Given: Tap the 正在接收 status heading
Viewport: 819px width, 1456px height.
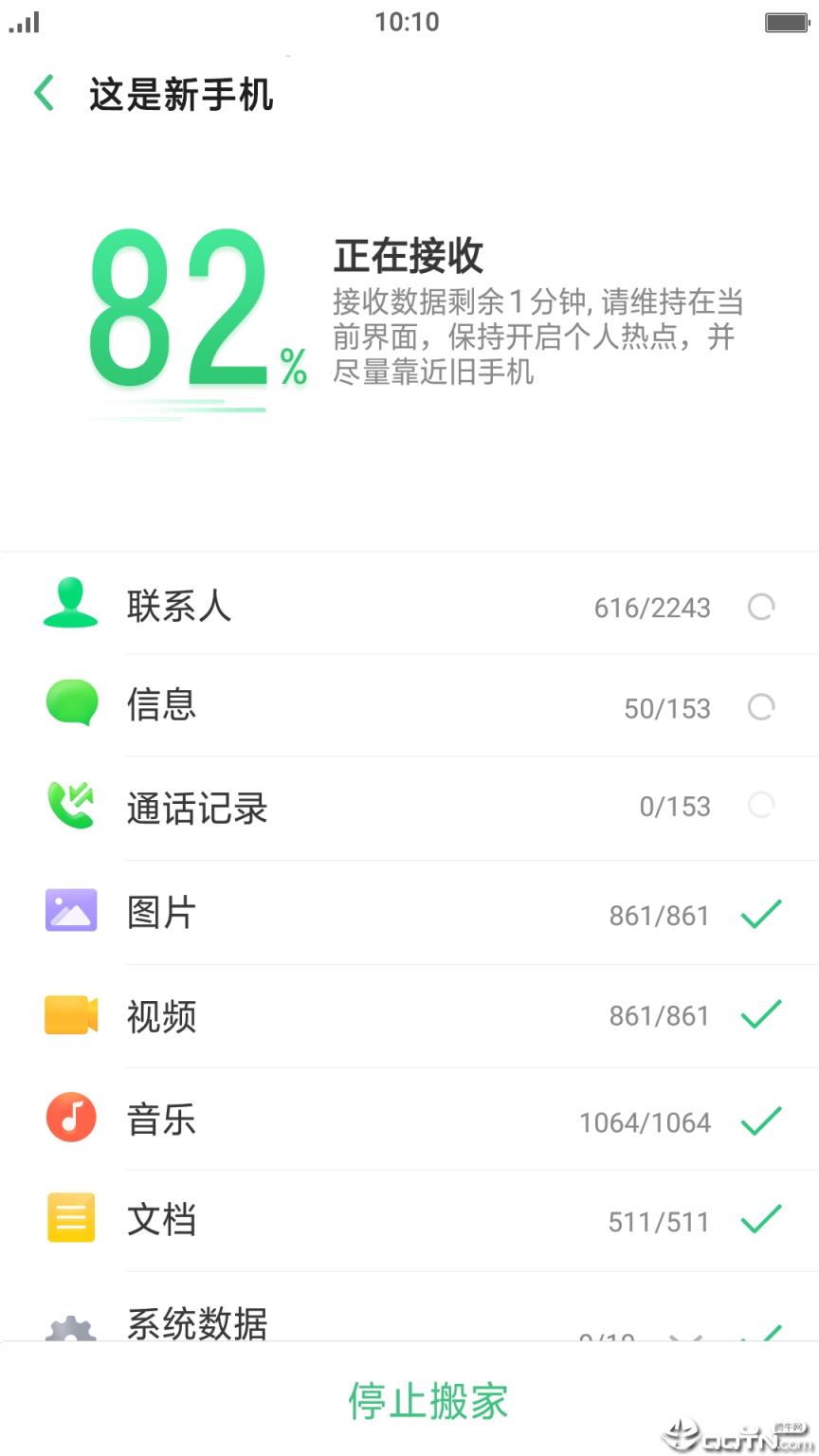Looking at the screenshot, I should [x=409, y=256].
